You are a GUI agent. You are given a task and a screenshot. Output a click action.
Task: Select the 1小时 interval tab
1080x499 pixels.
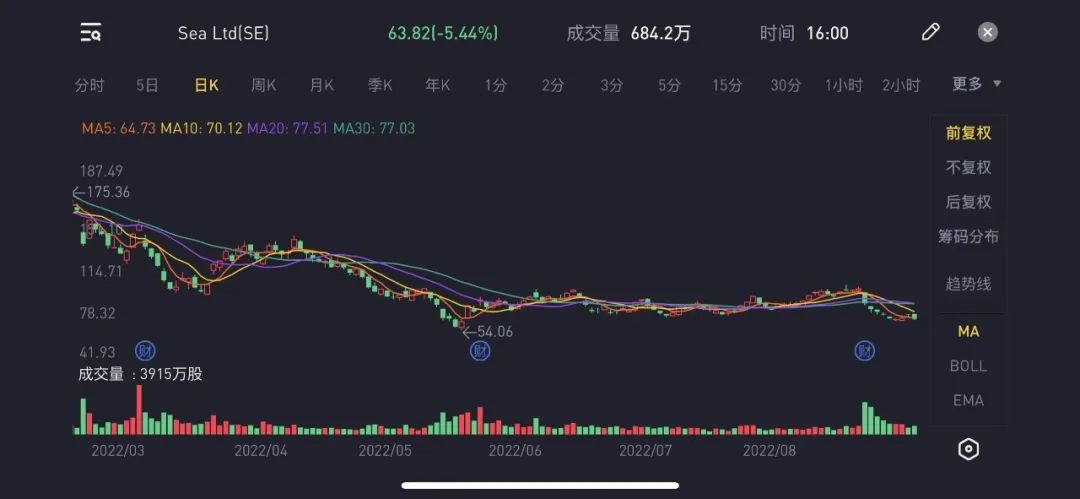[844, 85]
